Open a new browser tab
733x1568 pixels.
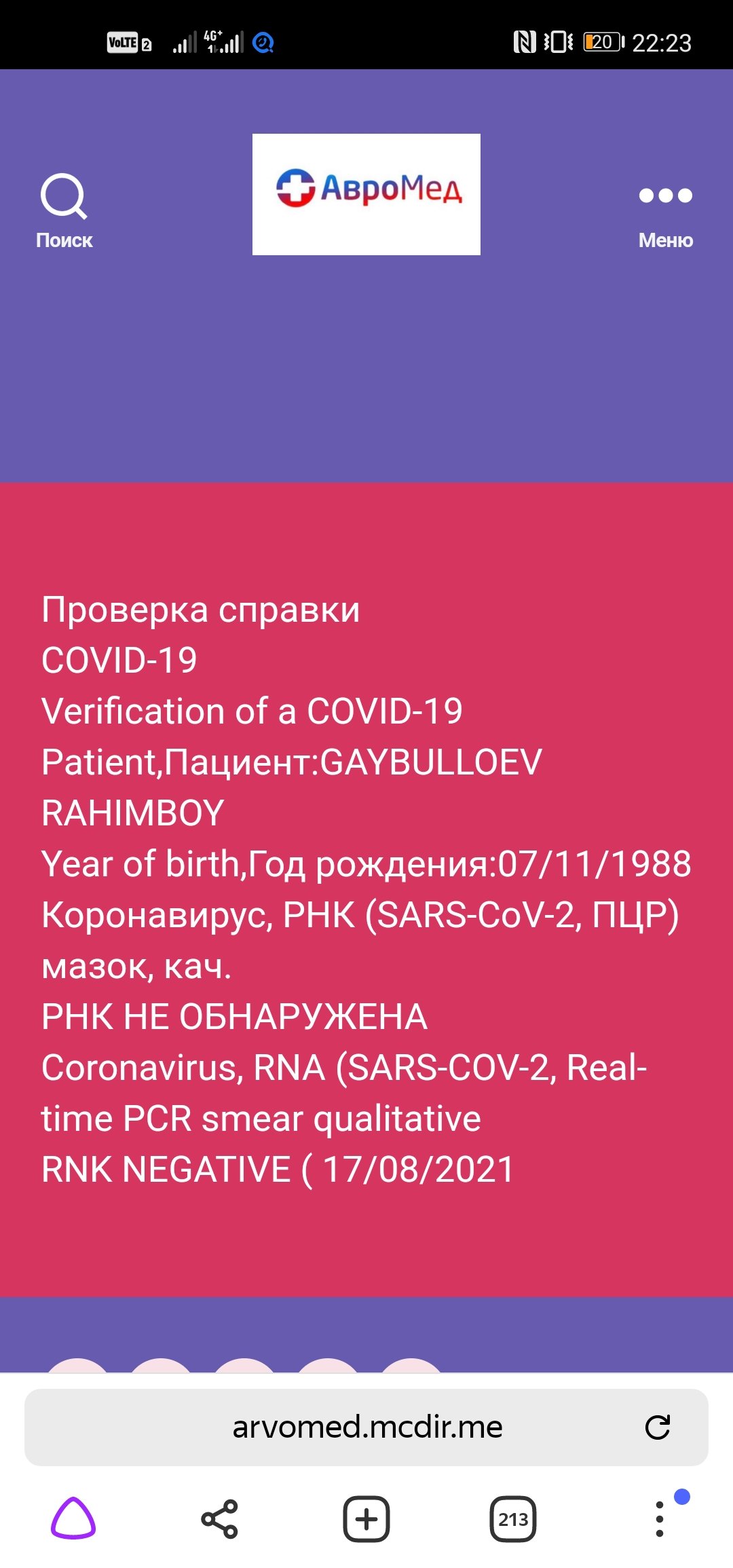[x=366, y=1518]
